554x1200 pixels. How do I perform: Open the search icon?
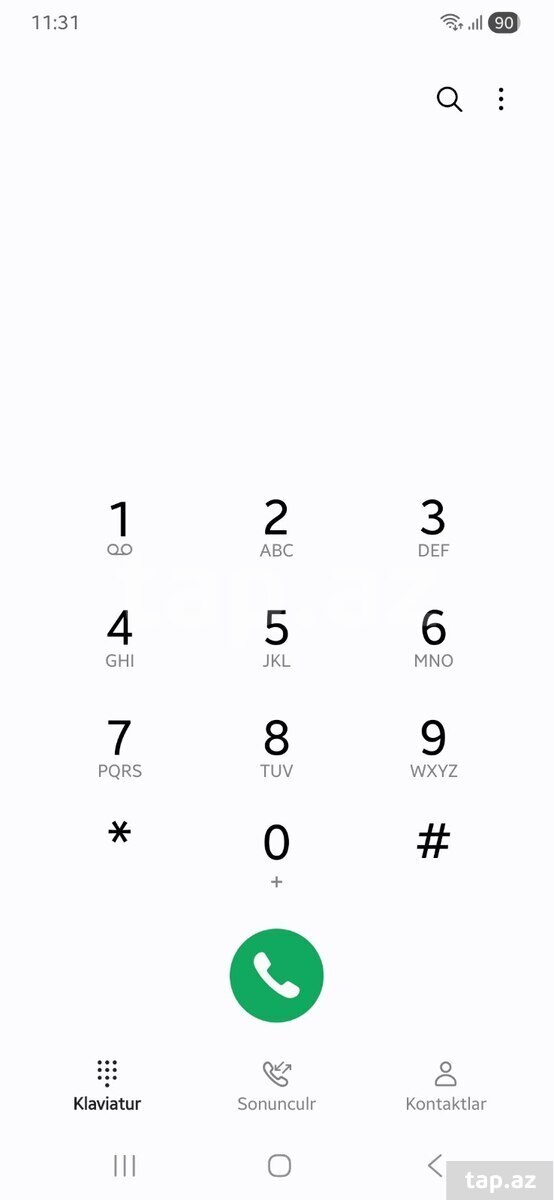(x=449, y=99)
